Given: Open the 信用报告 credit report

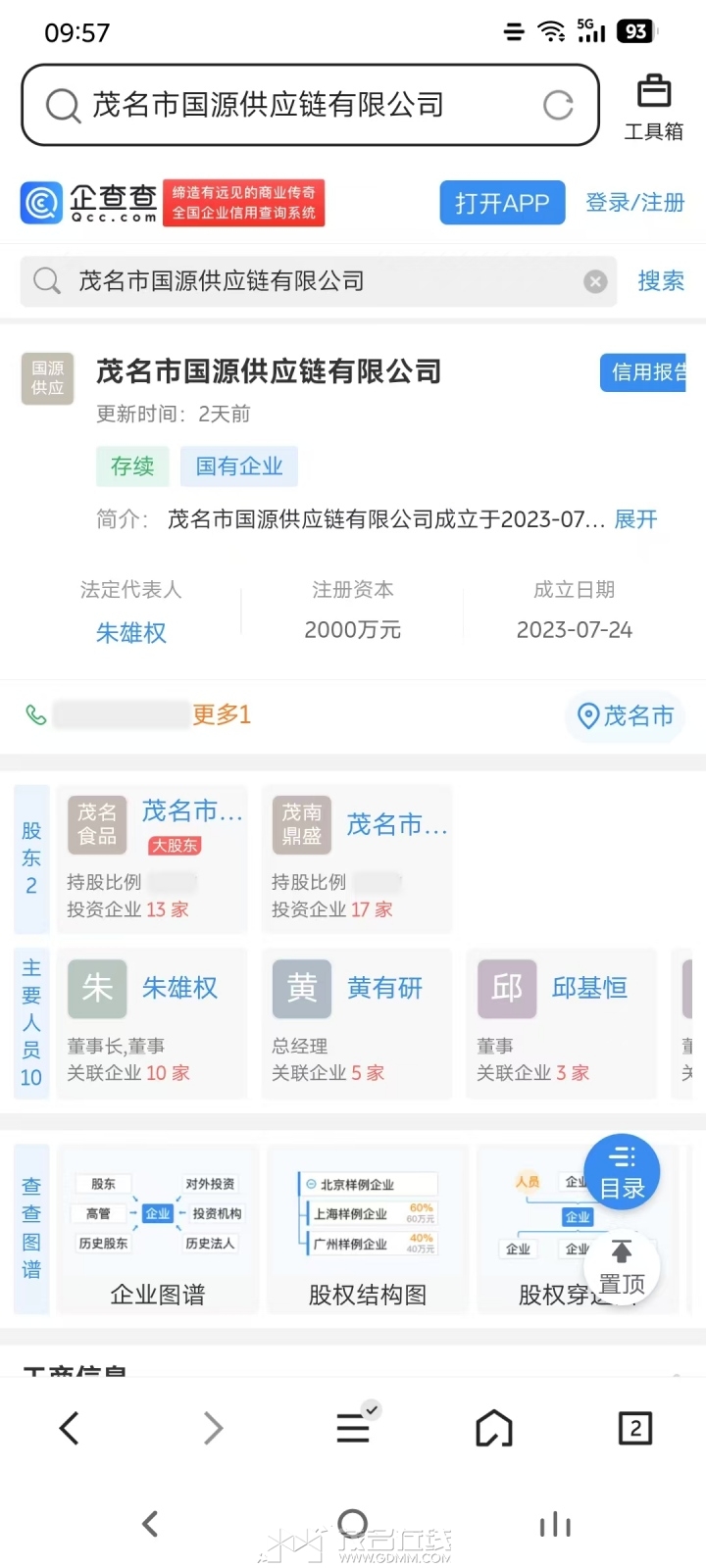Looking at the screenshot, I should point(643,372).
